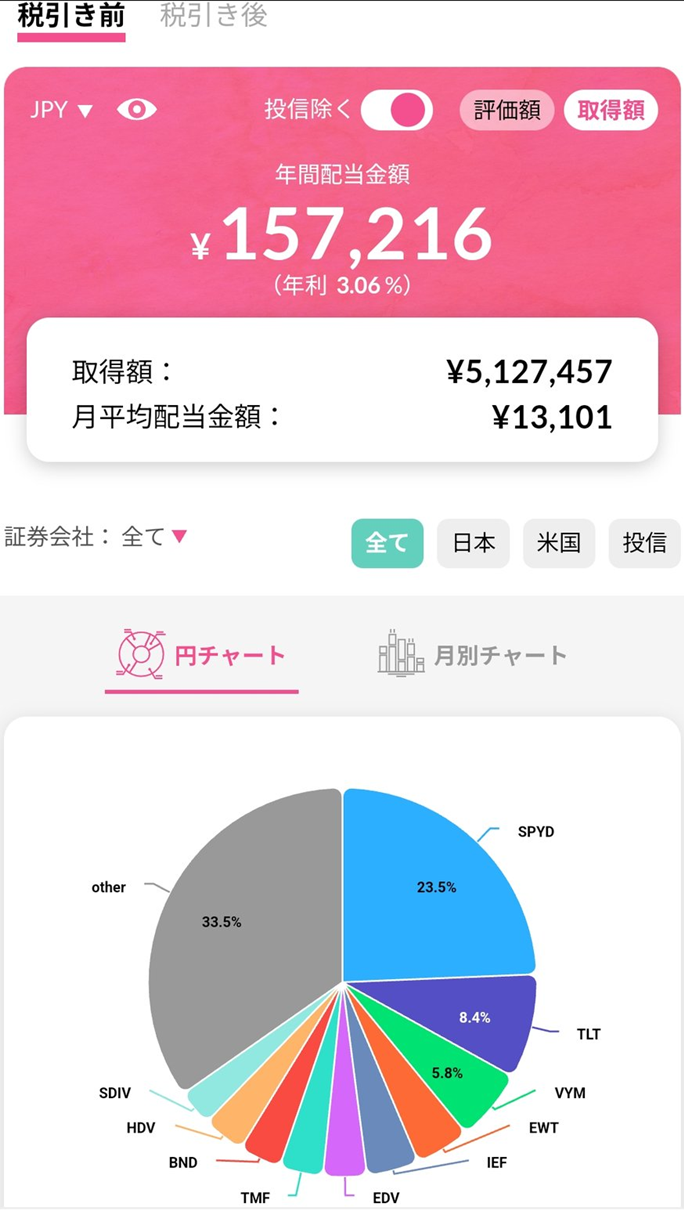Select the 評価額 option
684x1211 pixels.
pos(507,110)
